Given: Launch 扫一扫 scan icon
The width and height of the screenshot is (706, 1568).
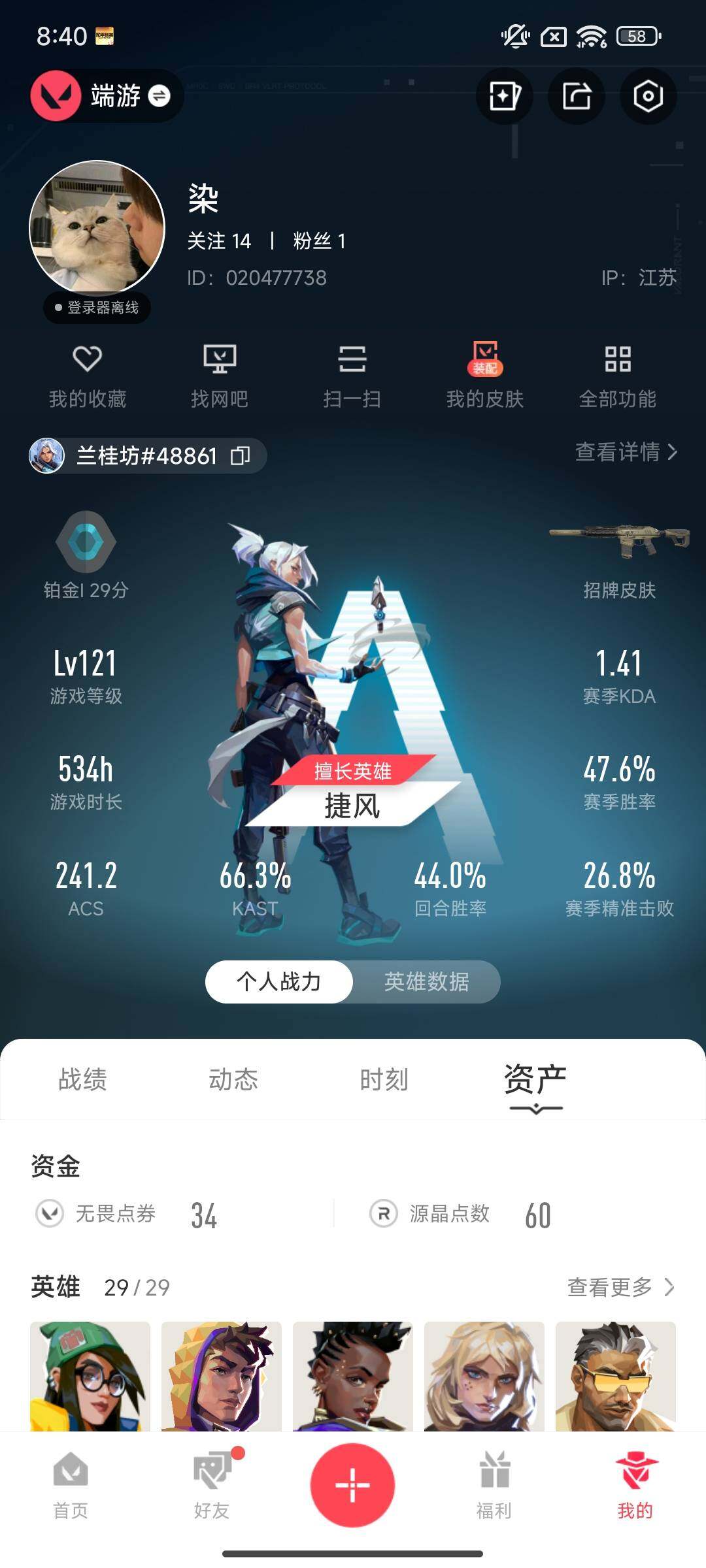Looking at the screenshot, I should click(352, 374).
